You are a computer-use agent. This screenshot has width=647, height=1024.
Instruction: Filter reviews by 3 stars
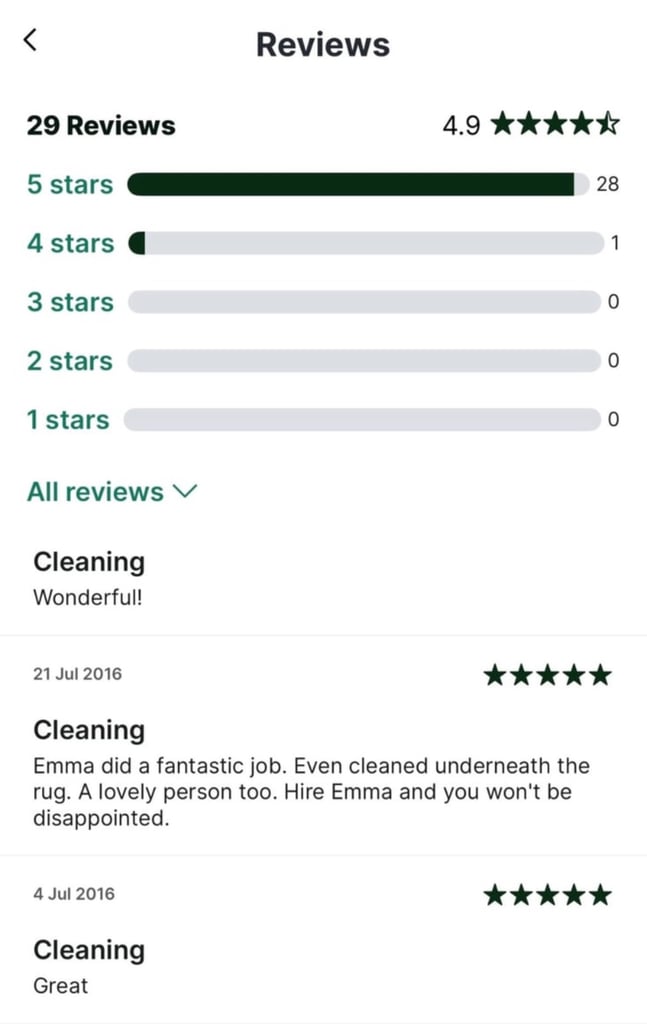[x=70, y=302]
